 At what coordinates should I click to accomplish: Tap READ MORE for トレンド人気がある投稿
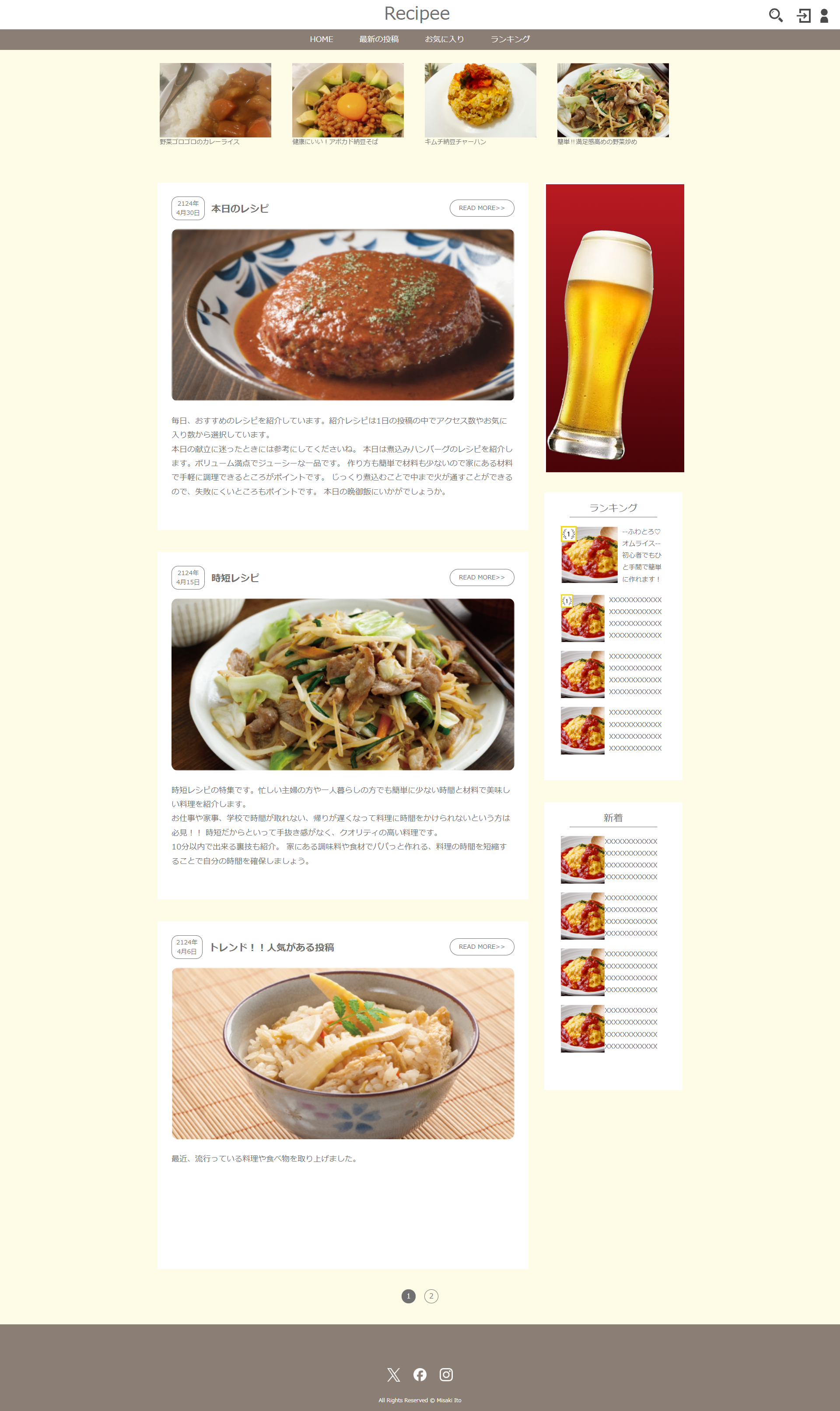(x=481, y=946)
